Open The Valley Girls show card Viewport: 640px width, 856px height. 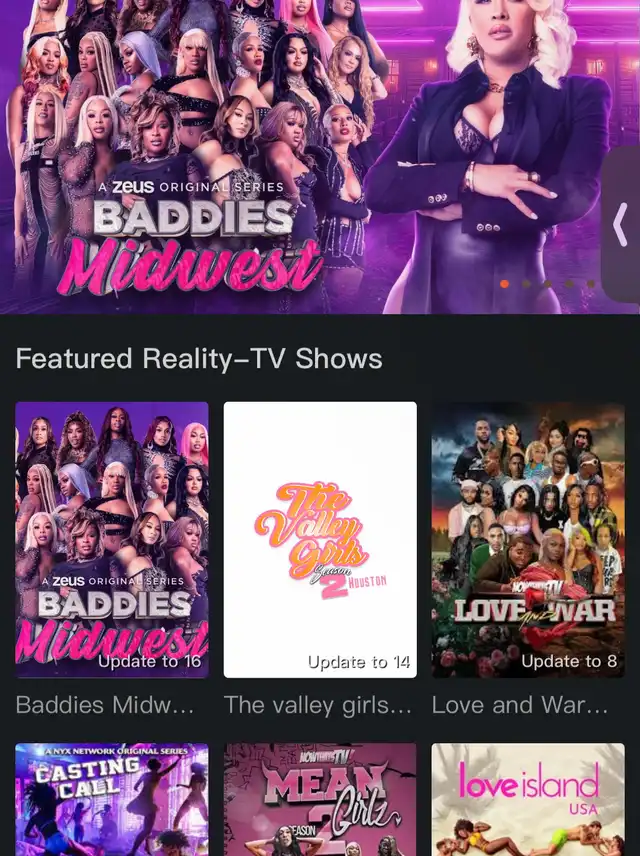(320, 540)
